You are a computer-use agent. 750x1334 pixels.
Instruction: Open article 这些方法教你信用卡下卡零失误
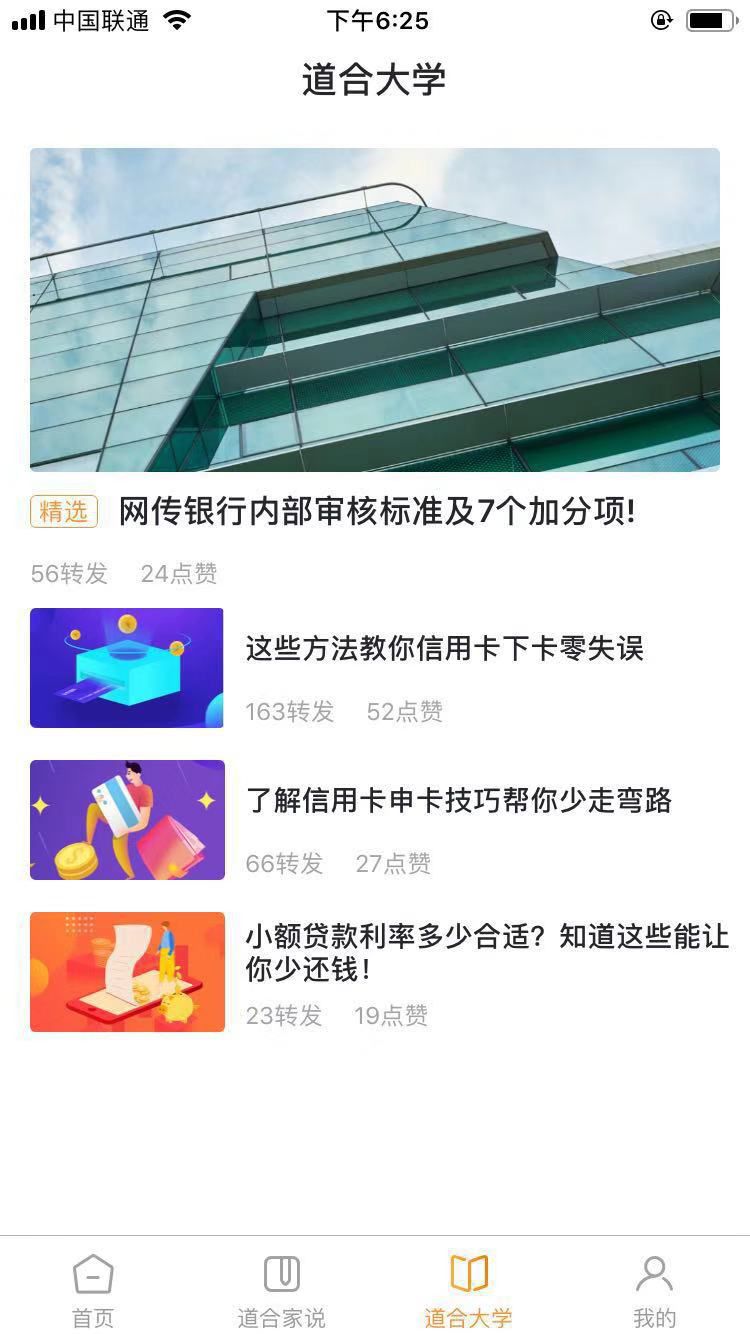pos(444,650)
